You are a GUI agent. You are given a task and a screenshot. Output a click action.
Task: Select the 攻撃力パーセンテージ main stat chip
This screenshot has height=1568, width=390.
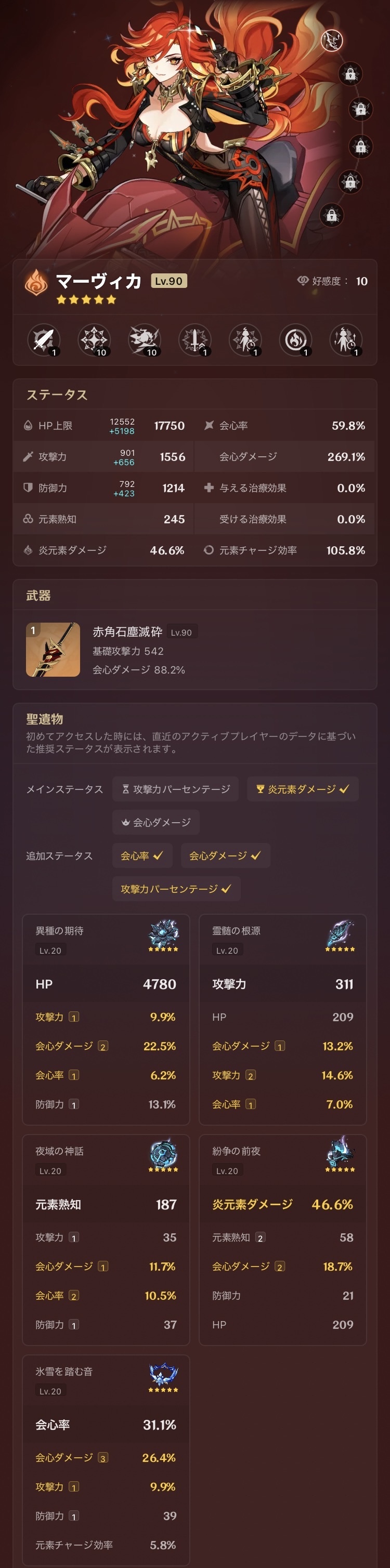click(176, 789)
